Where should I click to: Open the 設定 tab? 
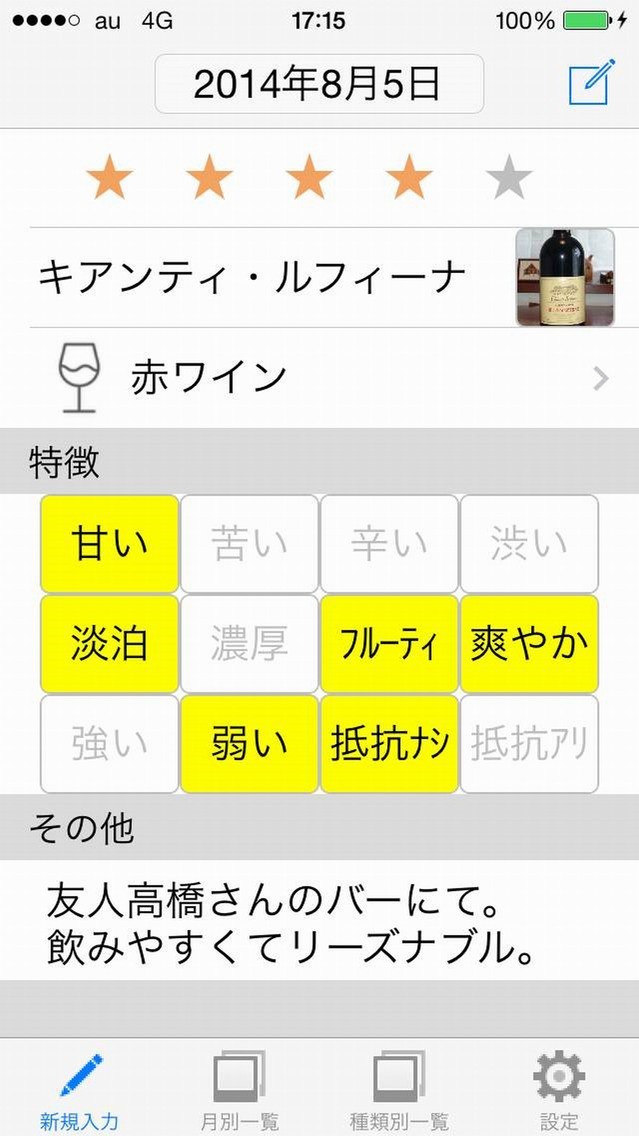pos(559,1090)
